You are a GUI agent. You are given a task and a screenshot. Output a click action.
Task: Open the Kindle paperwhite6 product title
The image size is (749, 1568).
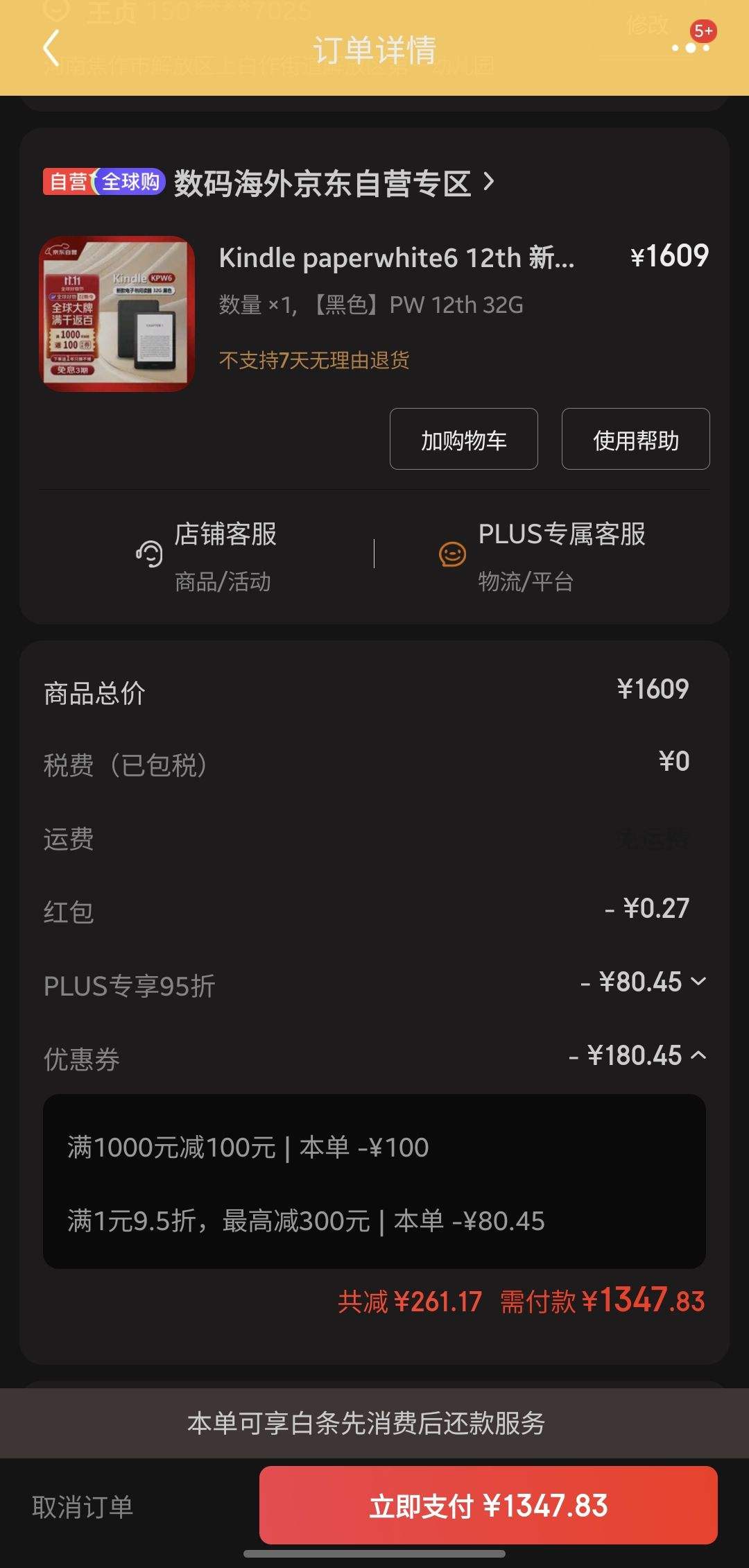pyautogui.click(x=395, y=257)
